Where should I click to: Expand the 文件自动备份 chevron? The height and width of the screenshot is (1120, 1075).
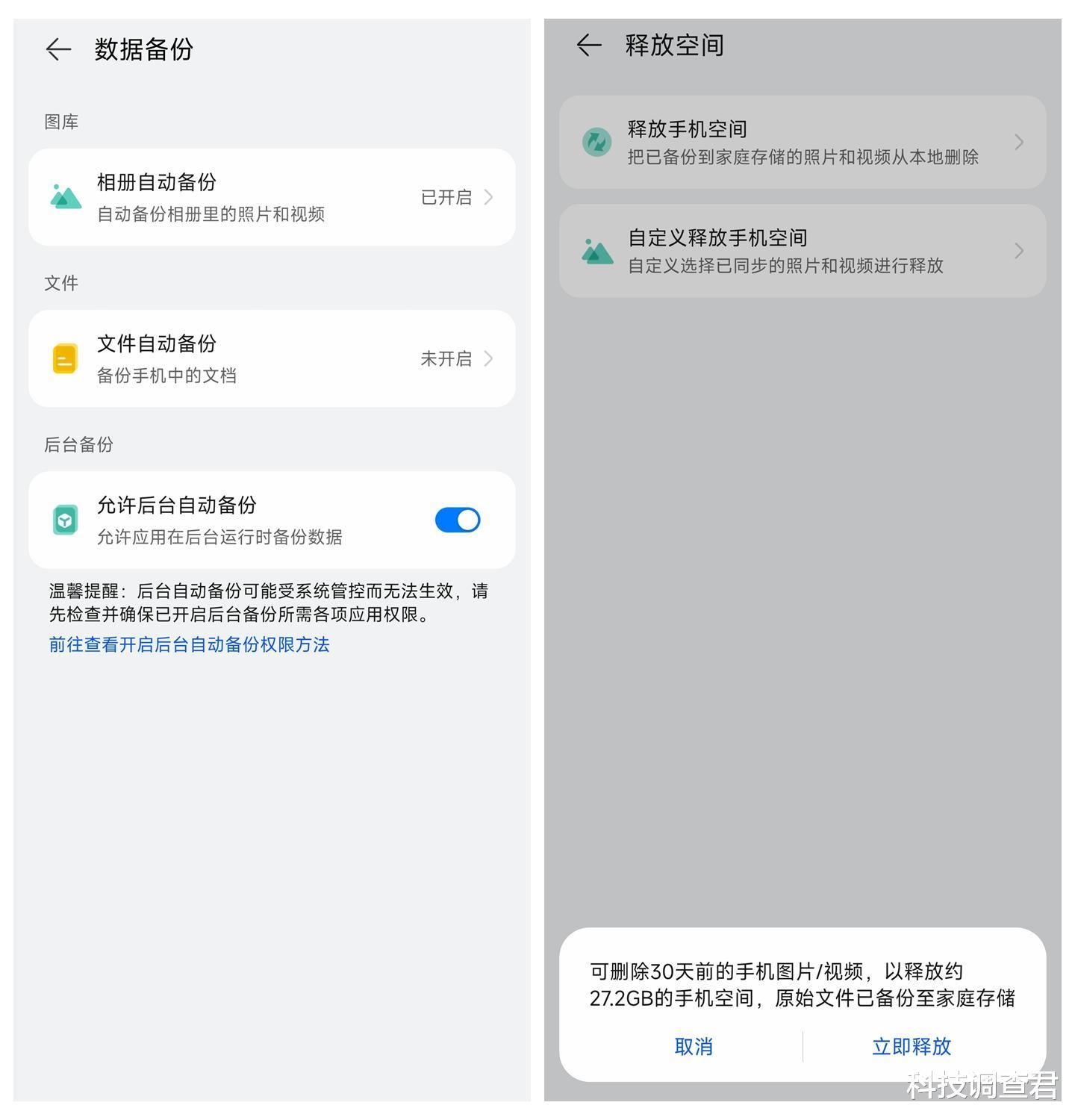(489, 358)
